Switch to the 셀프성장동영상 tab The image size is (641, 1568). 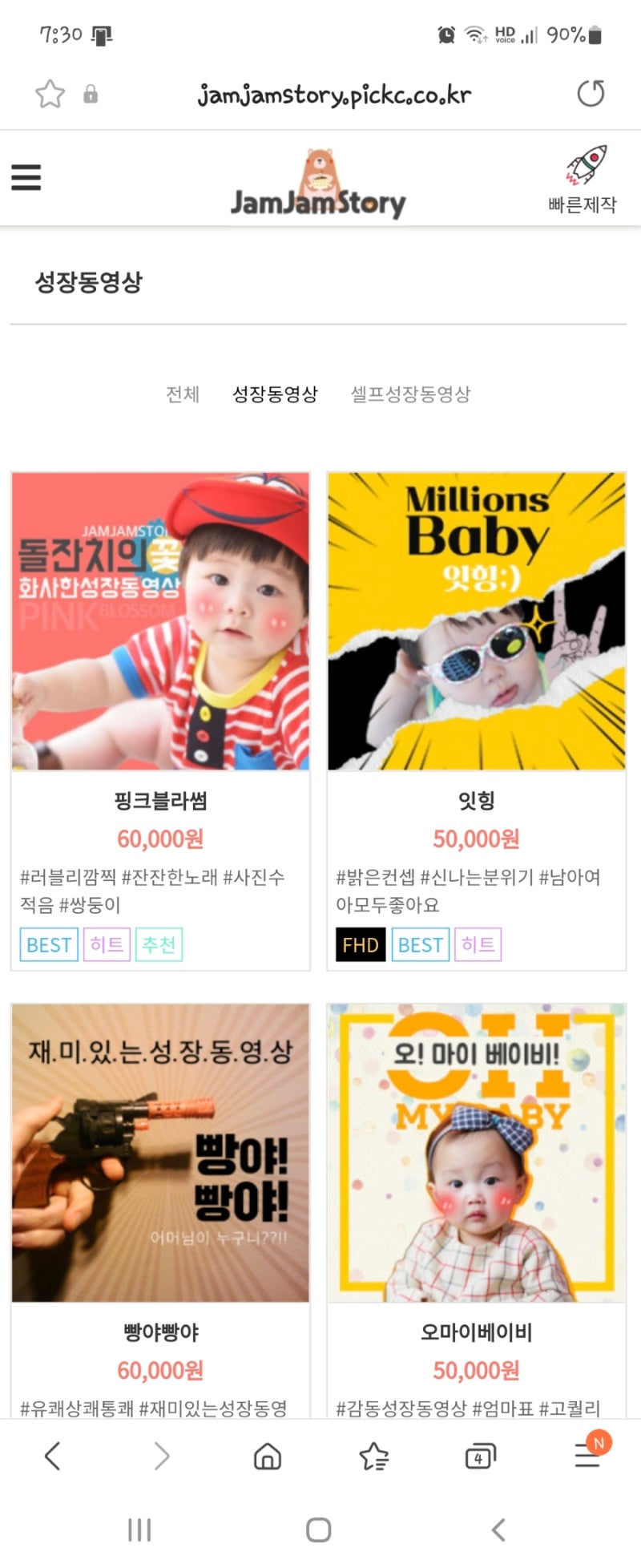click(410, 394)
